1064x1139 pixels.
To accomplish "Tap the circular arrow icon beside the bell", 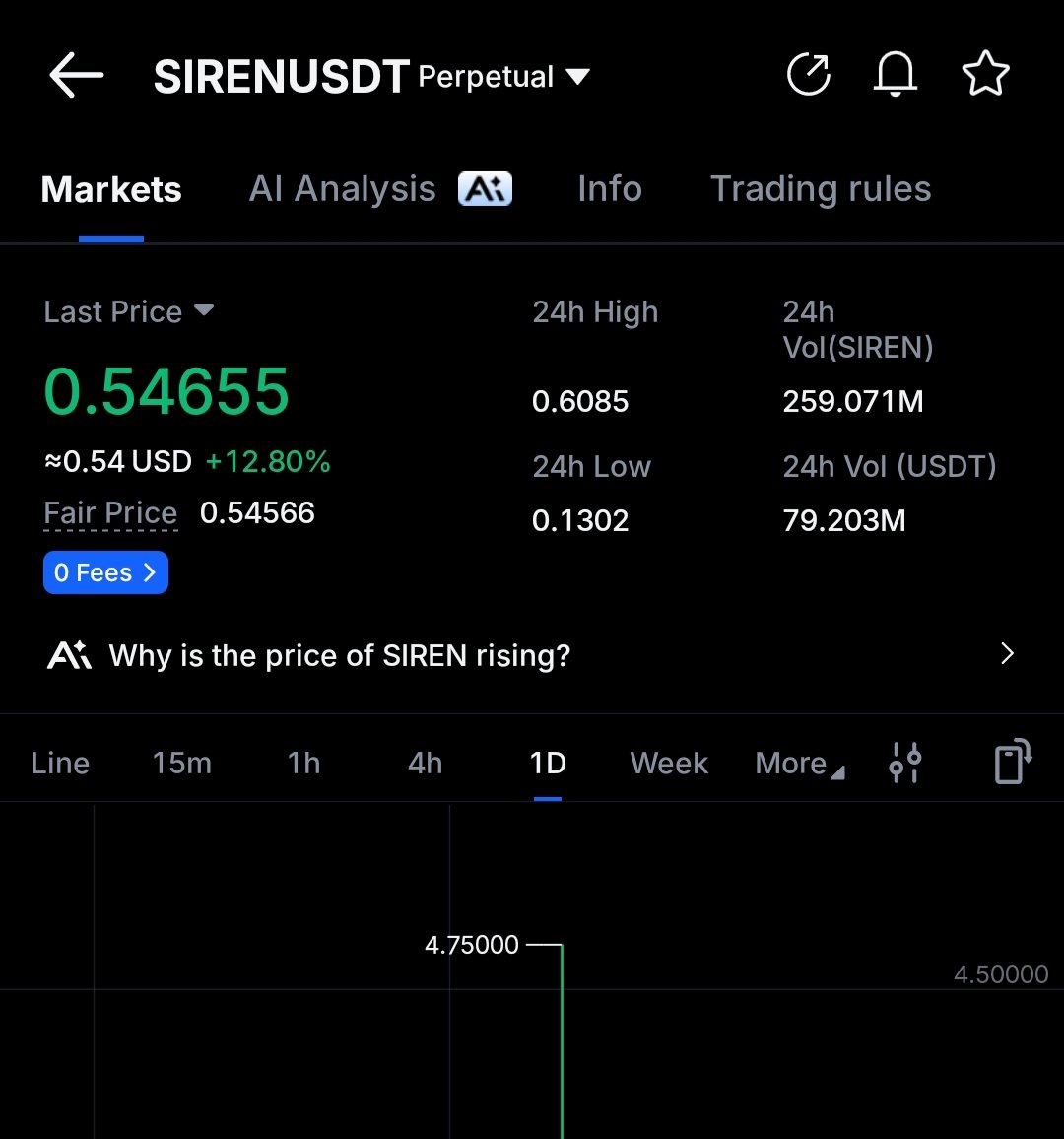I will tap(809, 75).
